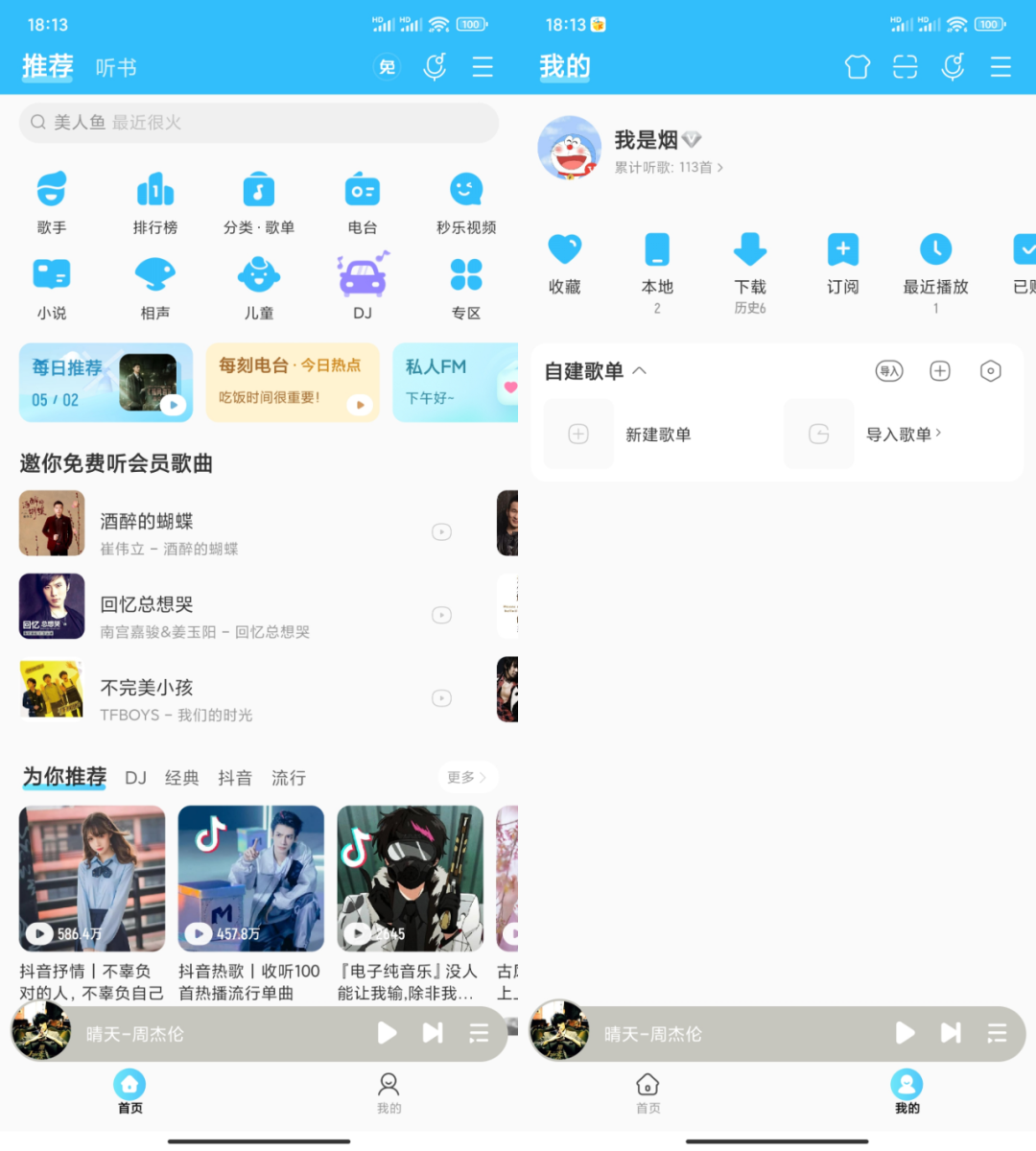Collapse the 自建歌单 section
This screenshot has height=1151, width=1036.
pos(640,371)
